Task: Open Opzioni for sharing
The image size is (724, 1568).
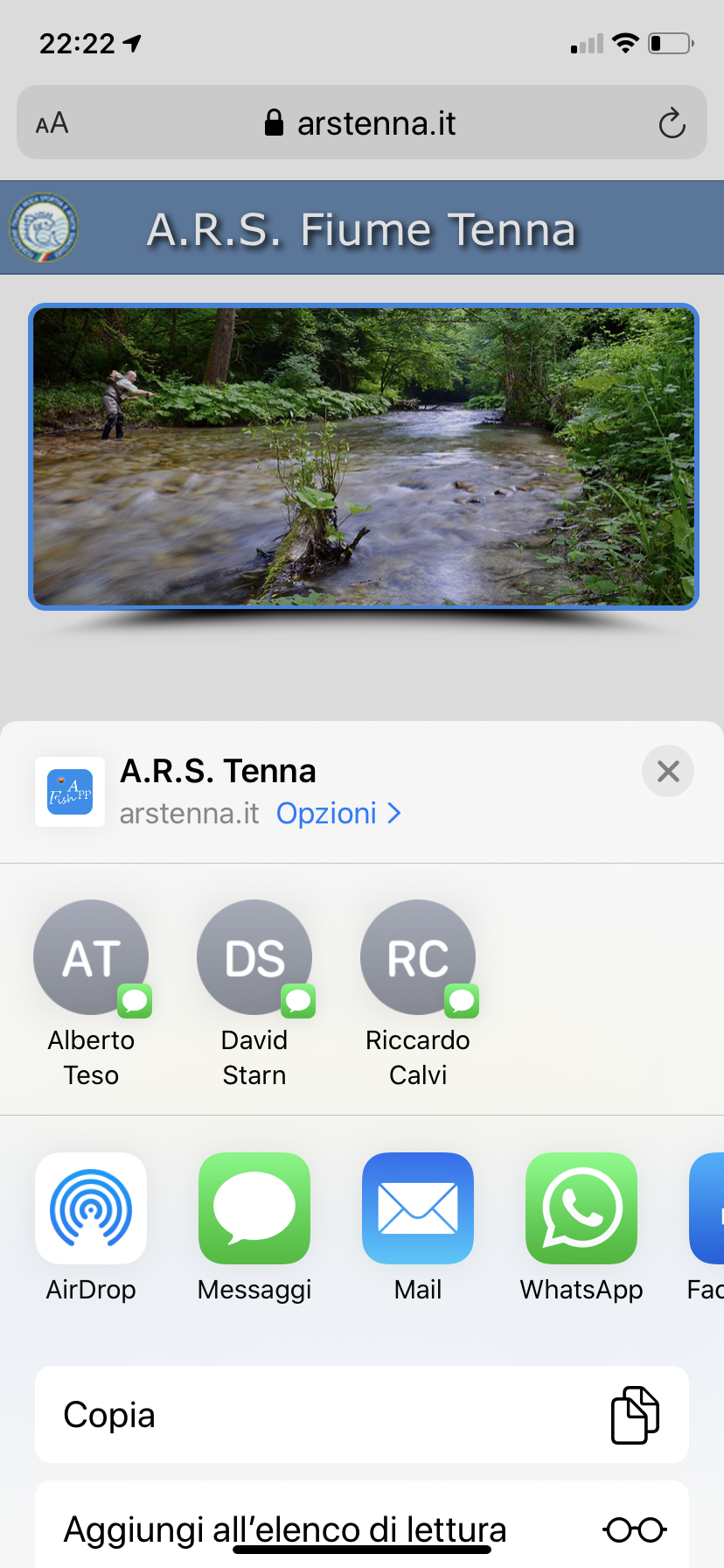Action: (x=338, y=814)
